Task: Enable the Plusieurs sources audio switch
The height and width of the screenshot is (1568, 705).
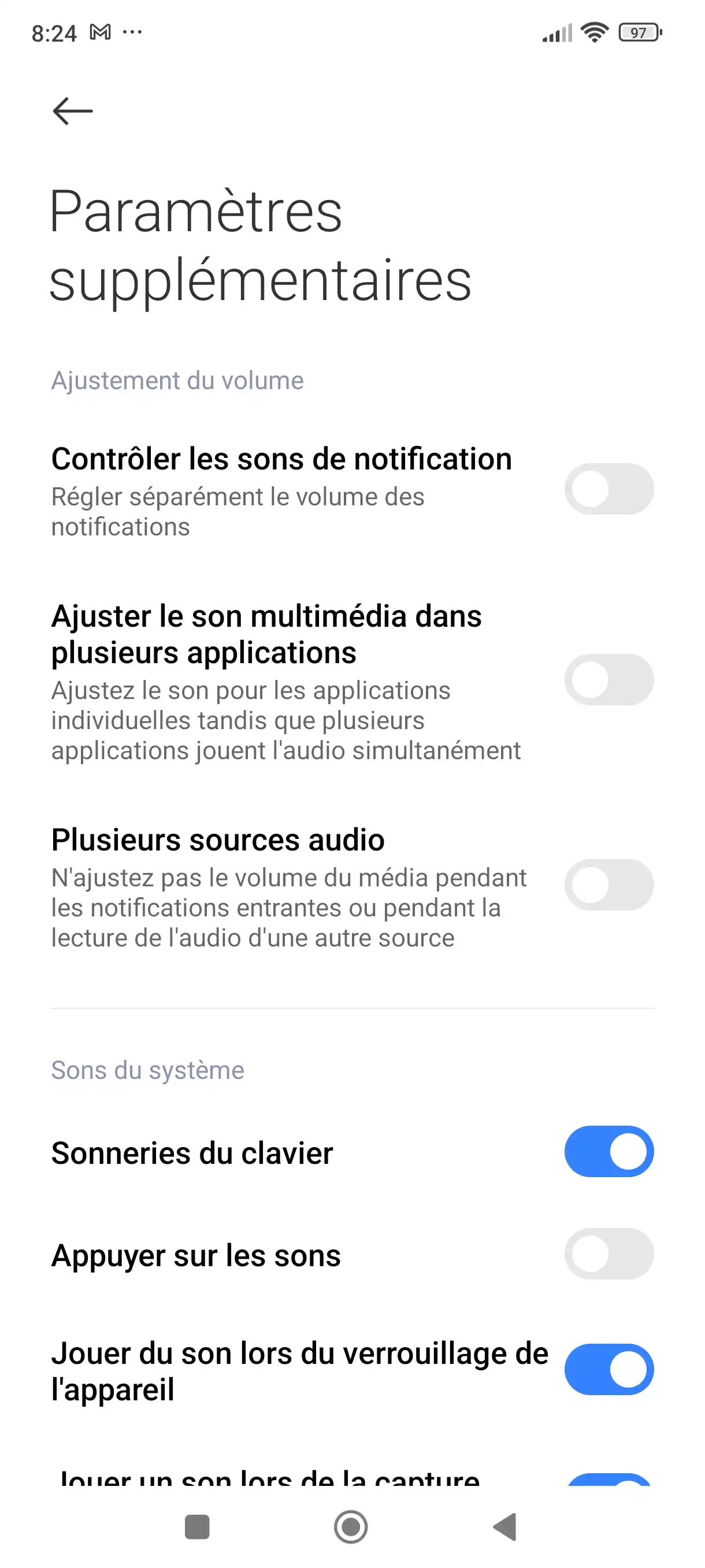Action: point(609,885)
